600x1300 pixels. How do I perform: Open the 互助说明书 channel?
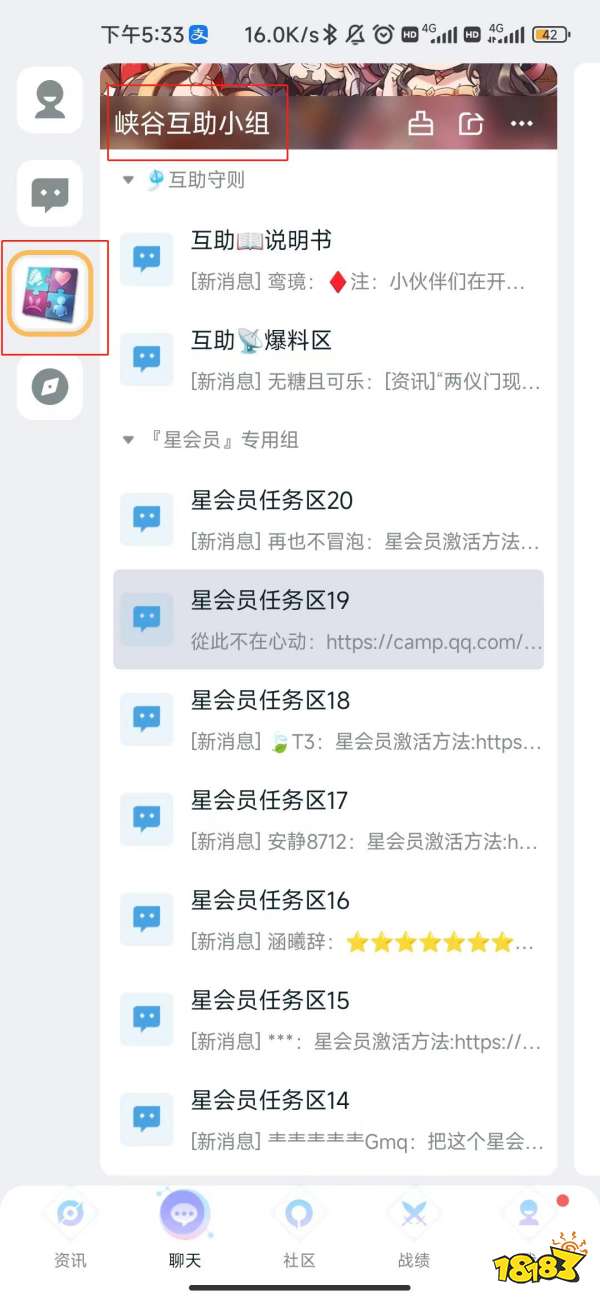click(330, 260)
